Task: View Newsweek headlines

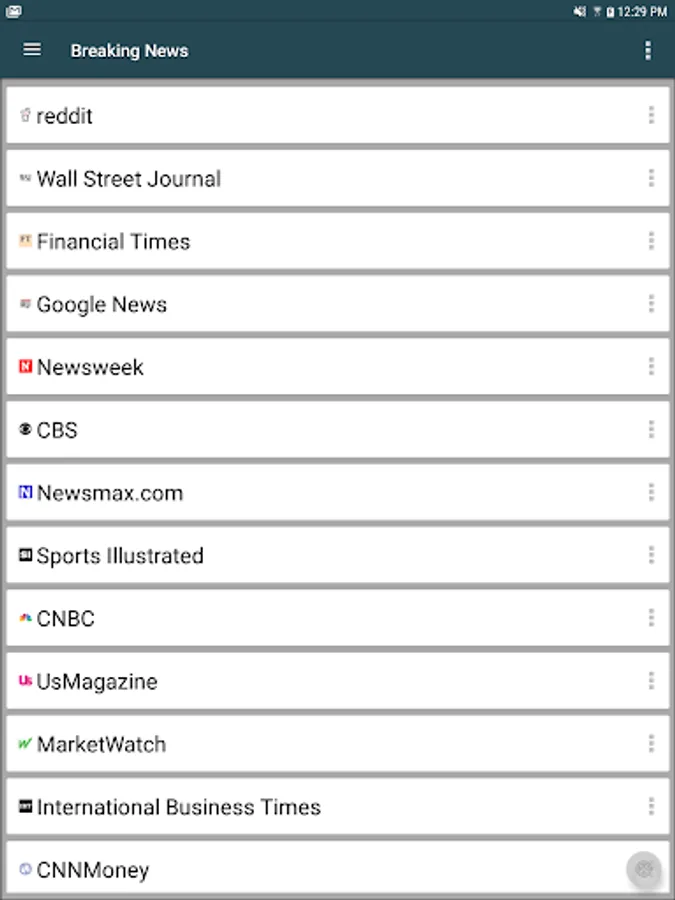Action: (90, 368)
